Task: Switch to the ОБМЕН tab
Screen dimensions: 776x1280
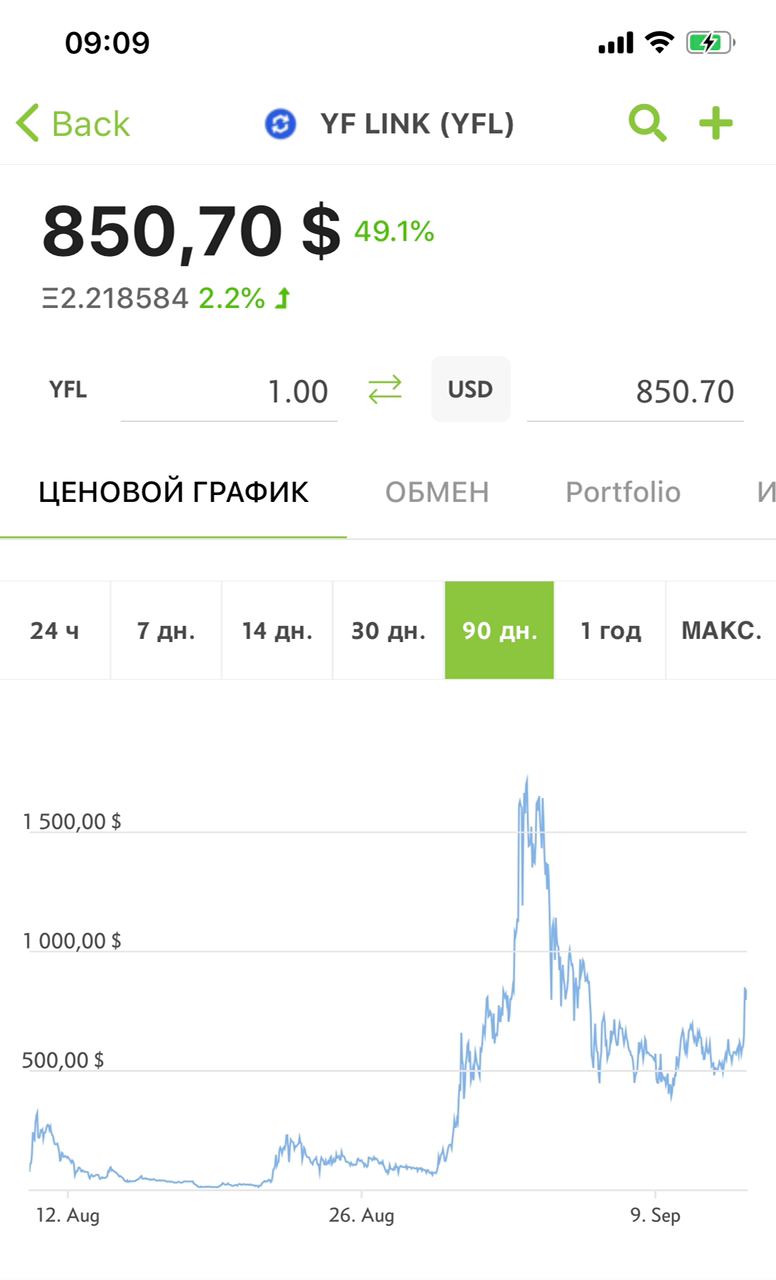Action: click(x=437, y=492)
